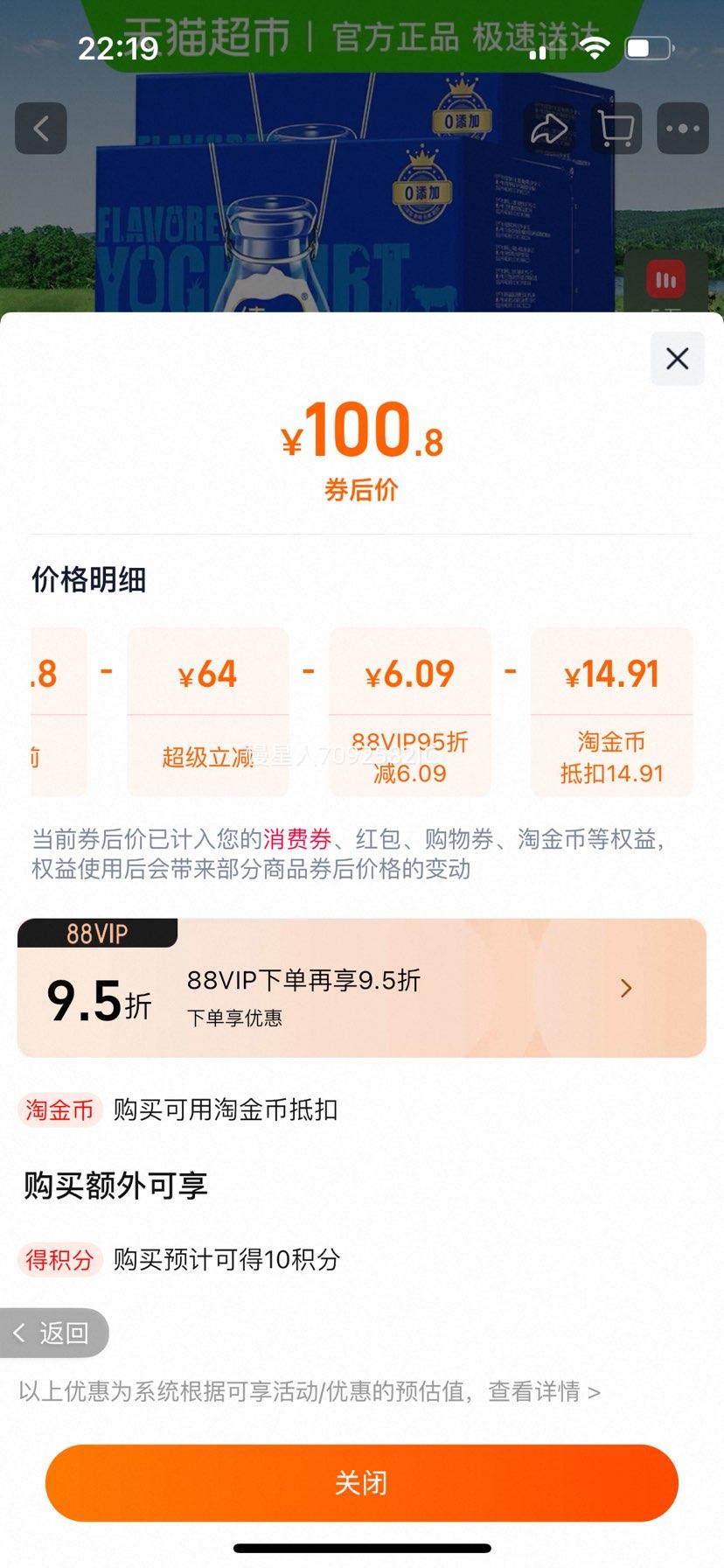Tap the 得积分 red tag icon
Image resolution: width=724 pixels, height=1568 pixels.
(59, 1261)
